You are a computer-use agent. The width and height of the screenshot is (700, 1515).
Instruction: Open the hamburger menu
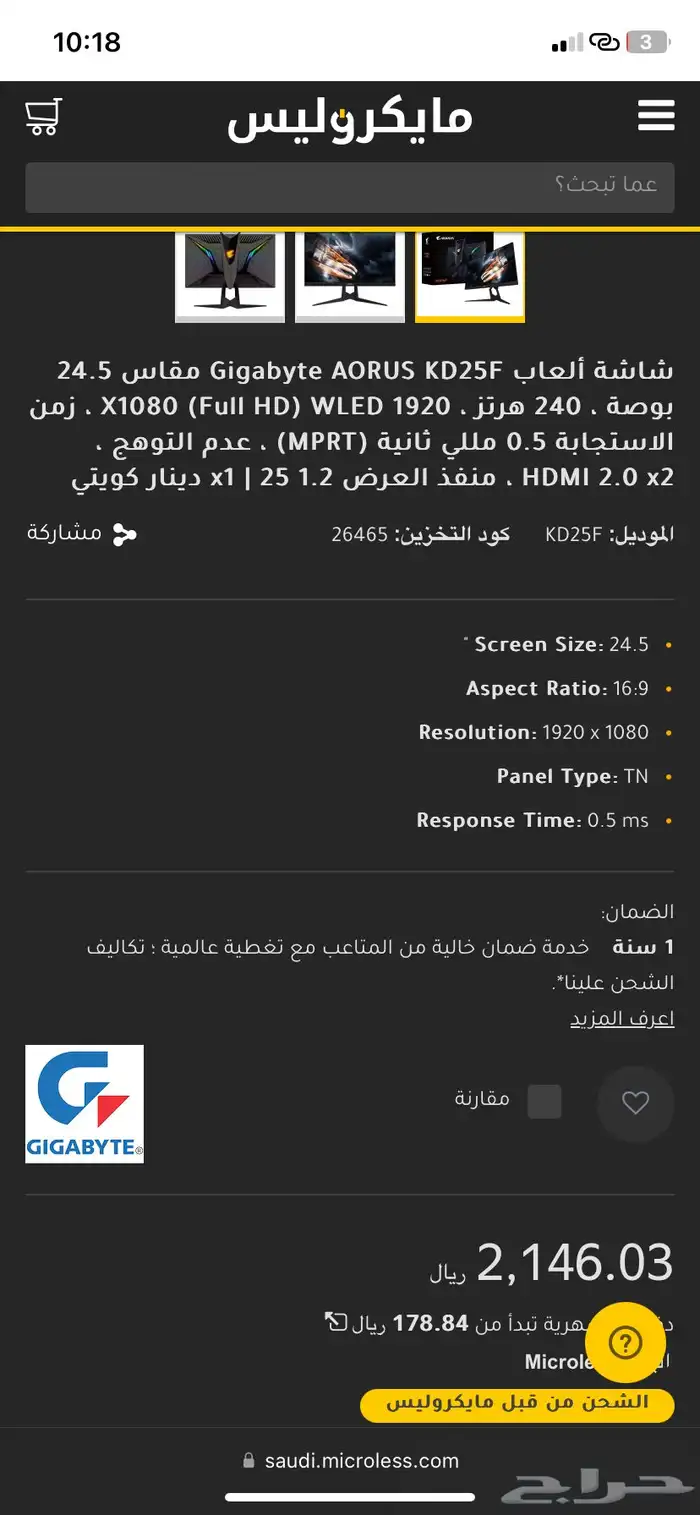coord(656,117)
